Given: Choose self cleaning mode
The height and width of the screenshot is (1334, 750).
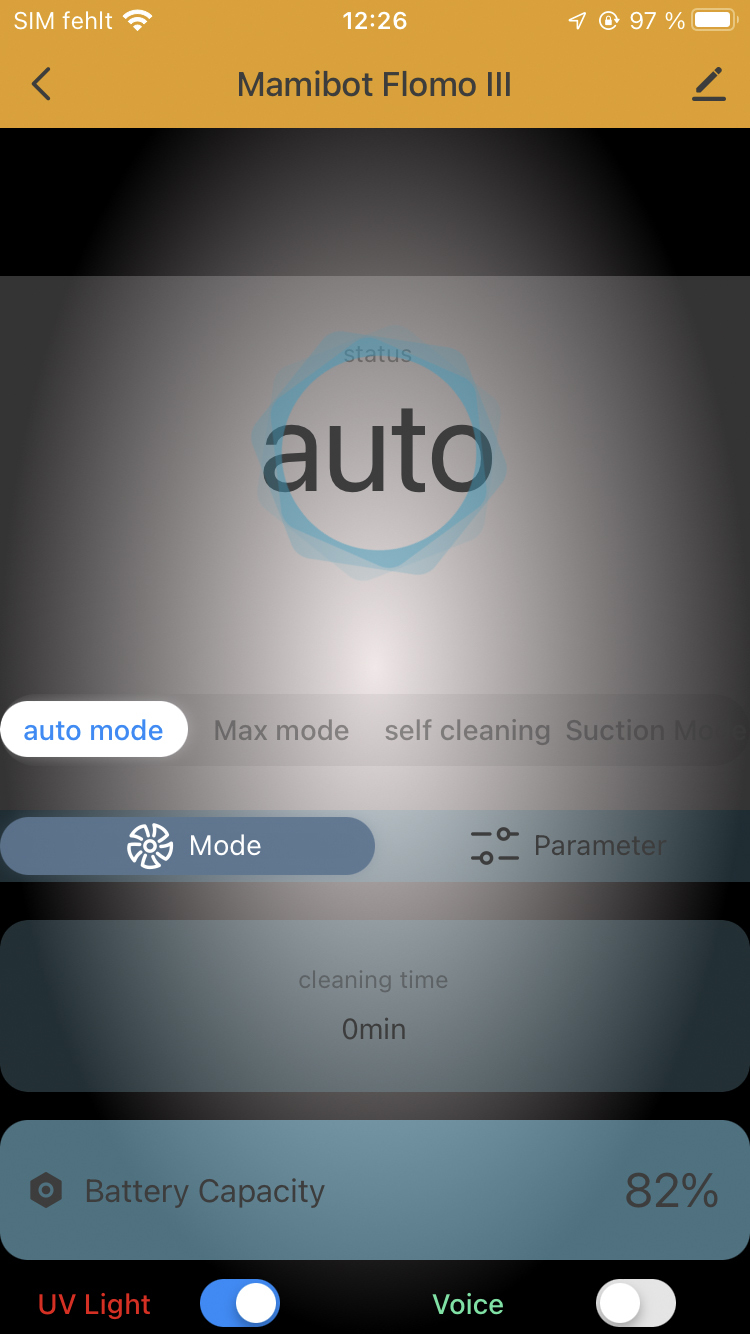Looking at the screenshot, I should pyautogui.click(x=467, y=730).
